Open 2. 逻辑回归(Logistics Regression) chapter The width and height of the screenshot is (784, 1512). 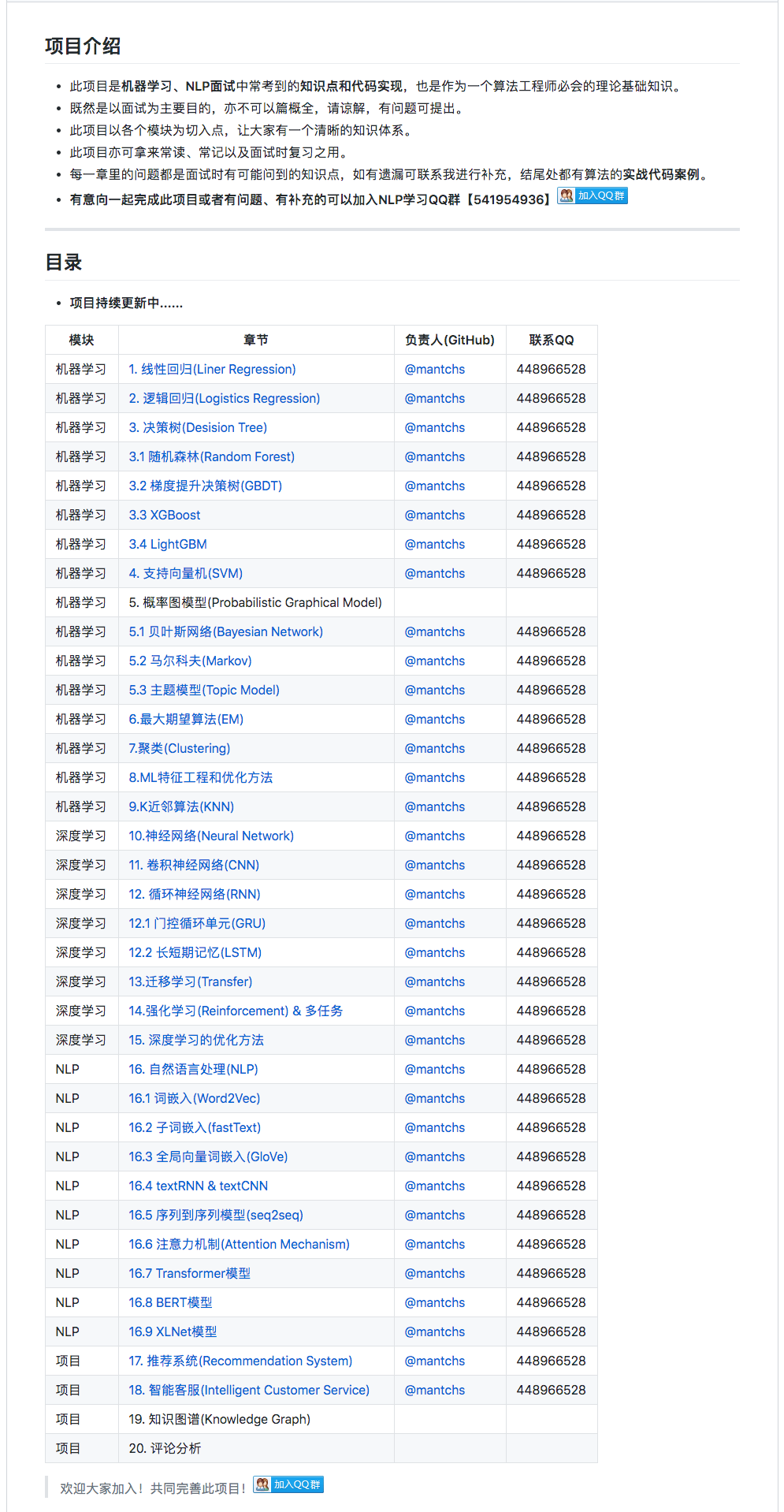point(225,398)
